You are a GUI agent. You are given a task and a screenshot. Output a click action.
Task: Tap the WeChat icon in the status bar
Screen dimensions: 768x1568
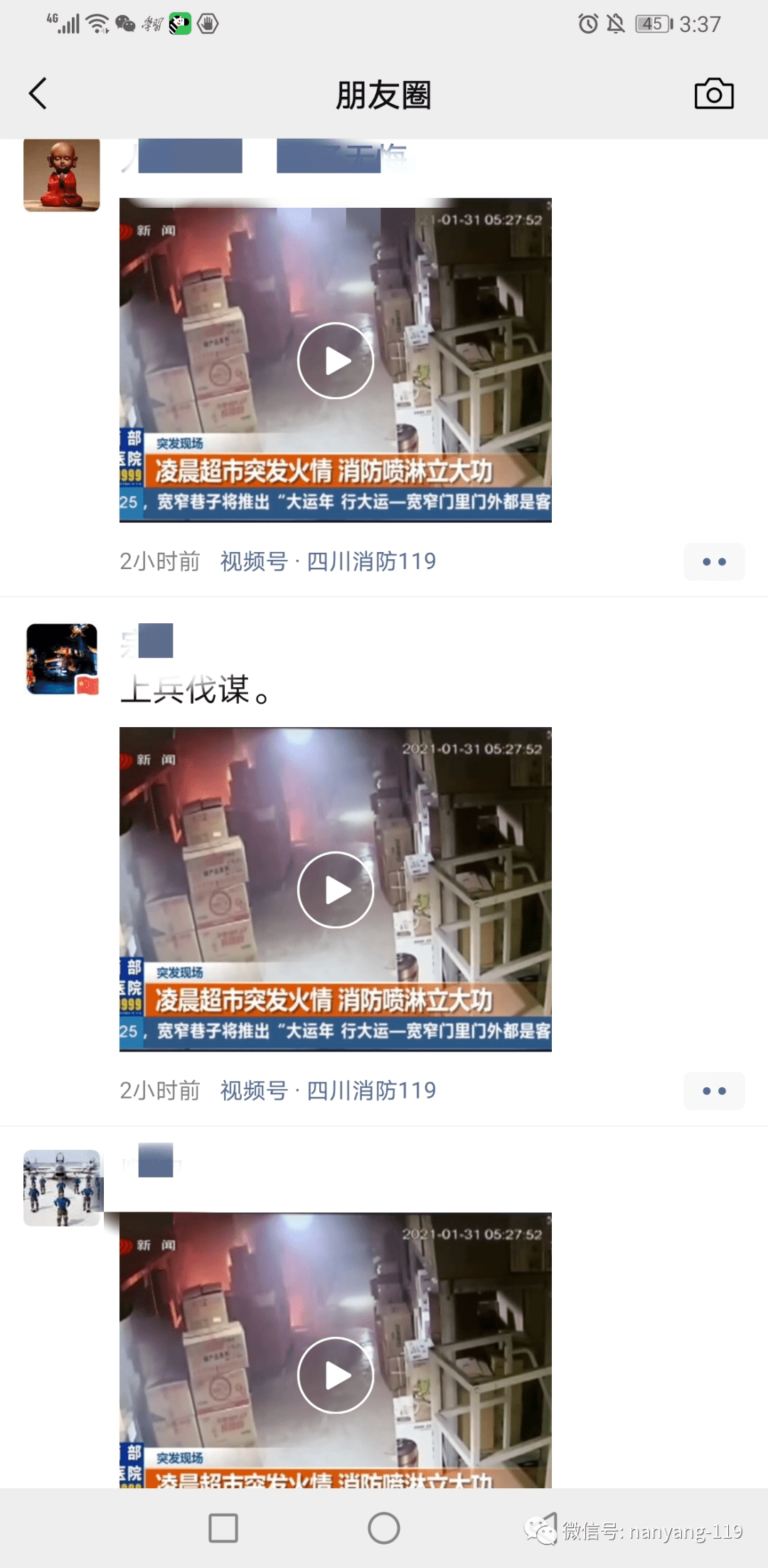pos(127,23)
